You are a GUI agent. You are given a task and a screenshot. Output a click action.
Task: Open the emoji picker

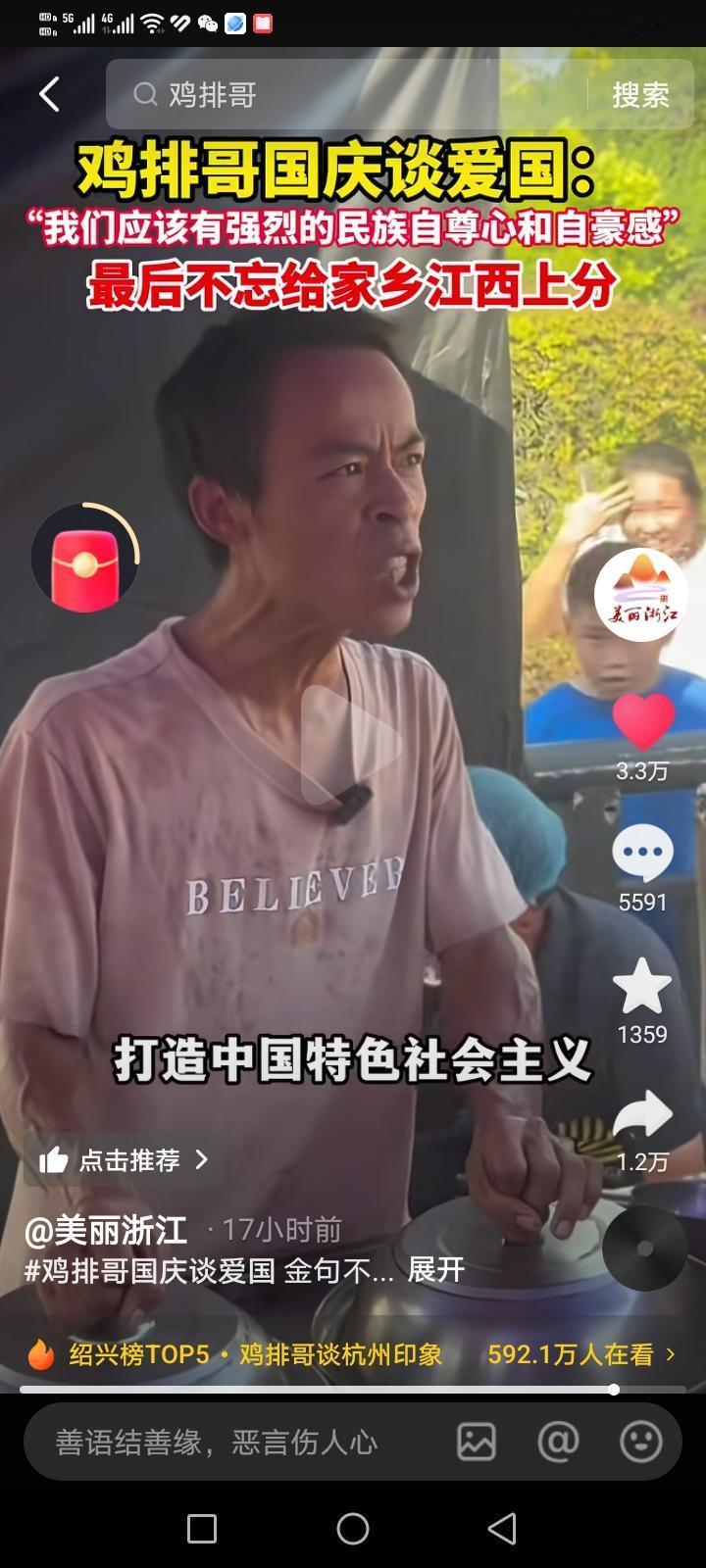click(641, 1442)
